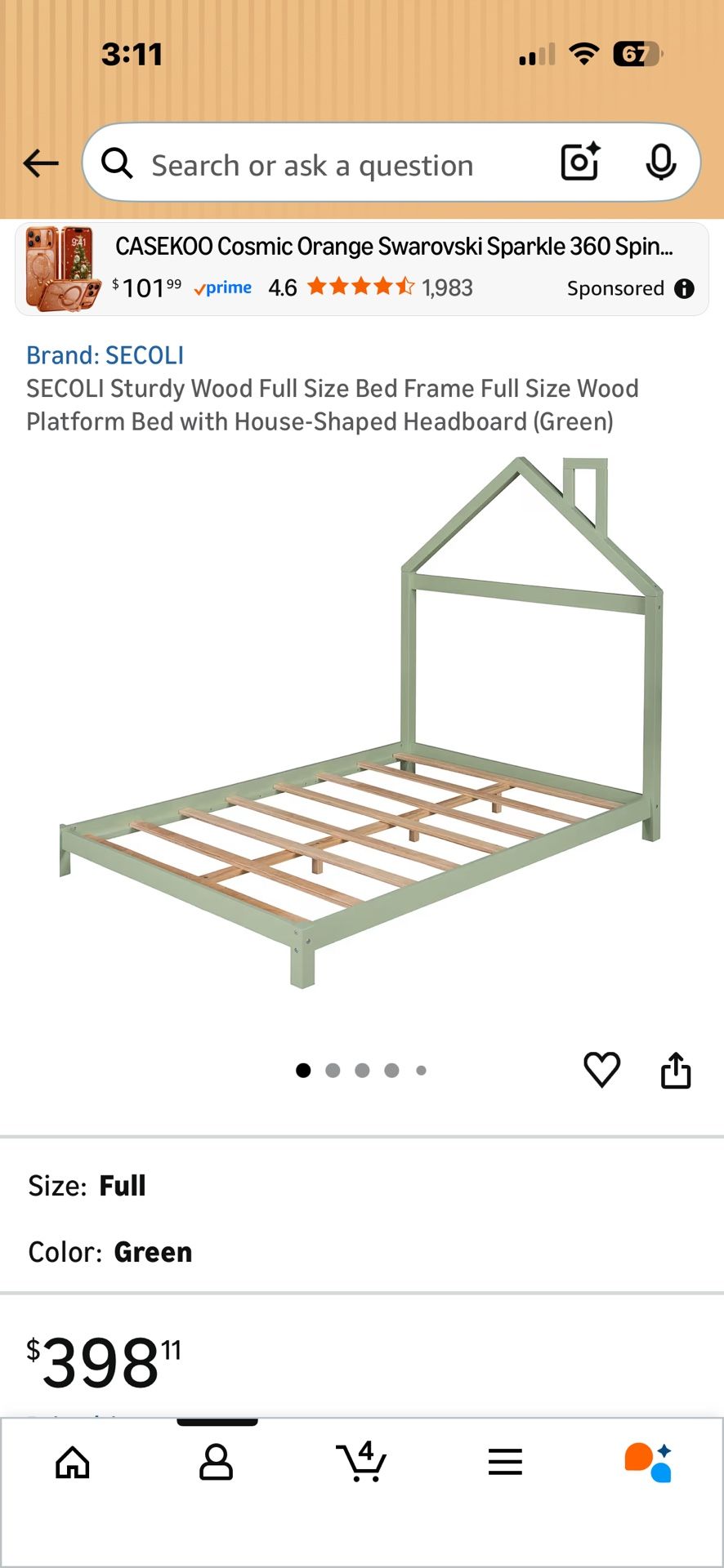Open camera lens search
The height and width of the screenshot is (1568, 724).
580,162
